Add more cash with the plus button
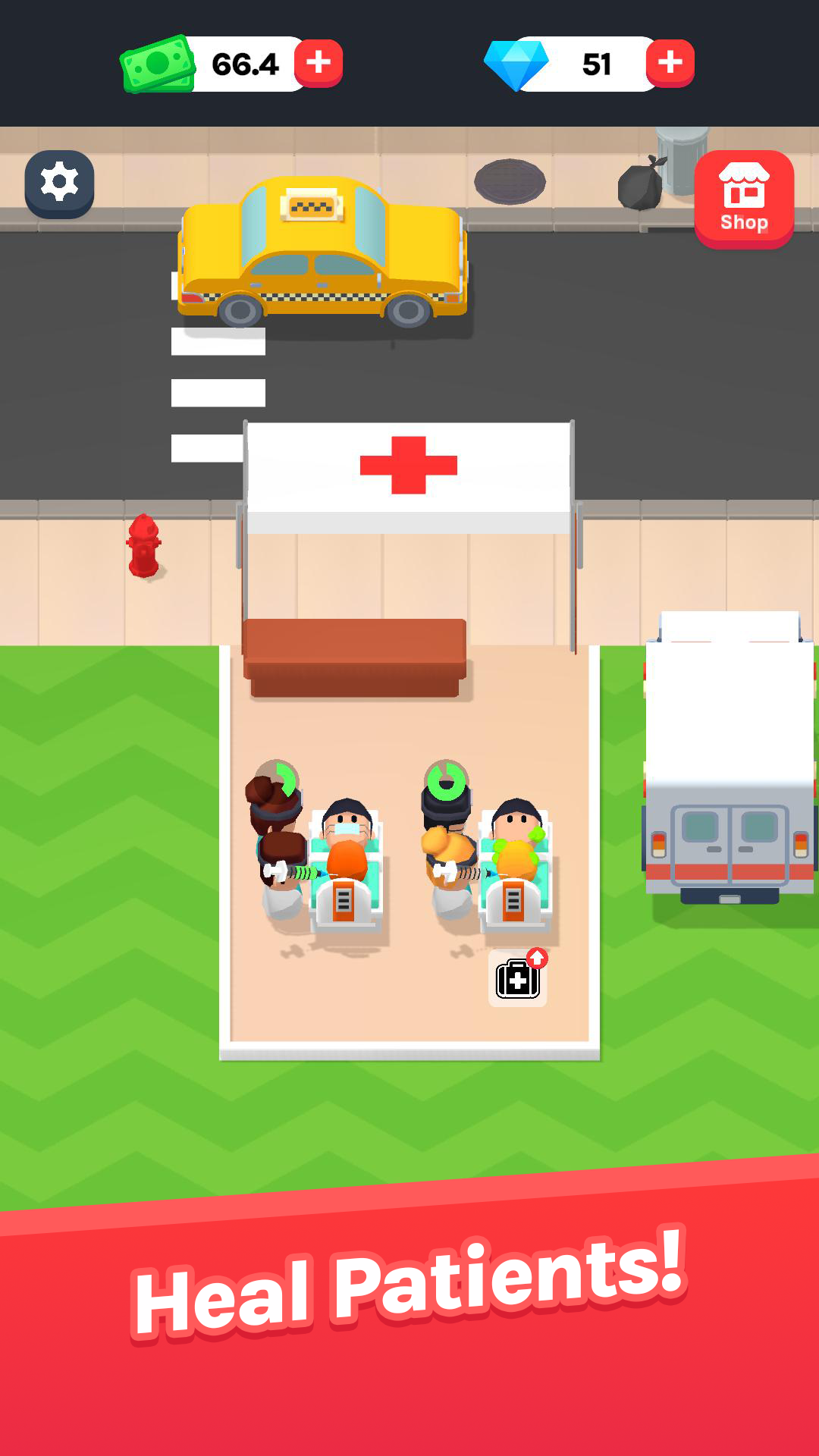Viewport: 819px width, 1456px height. (x=318, y=63)
